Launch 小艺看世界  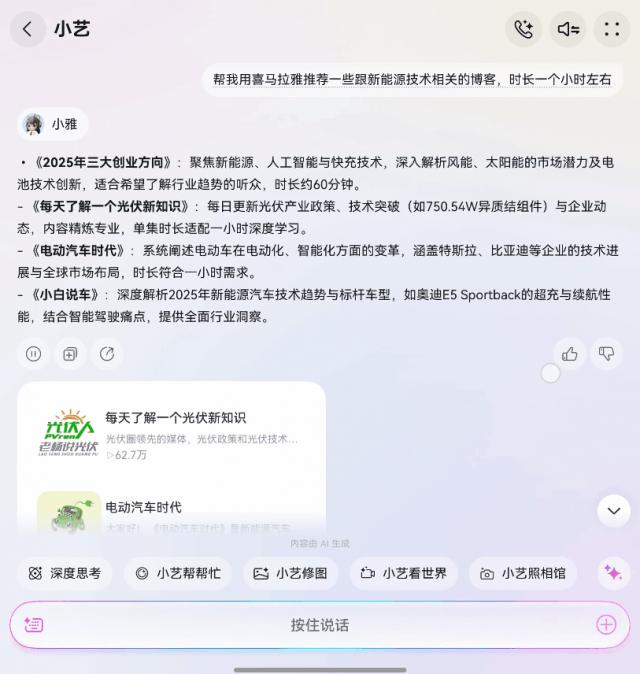click(x=403, y=573)
